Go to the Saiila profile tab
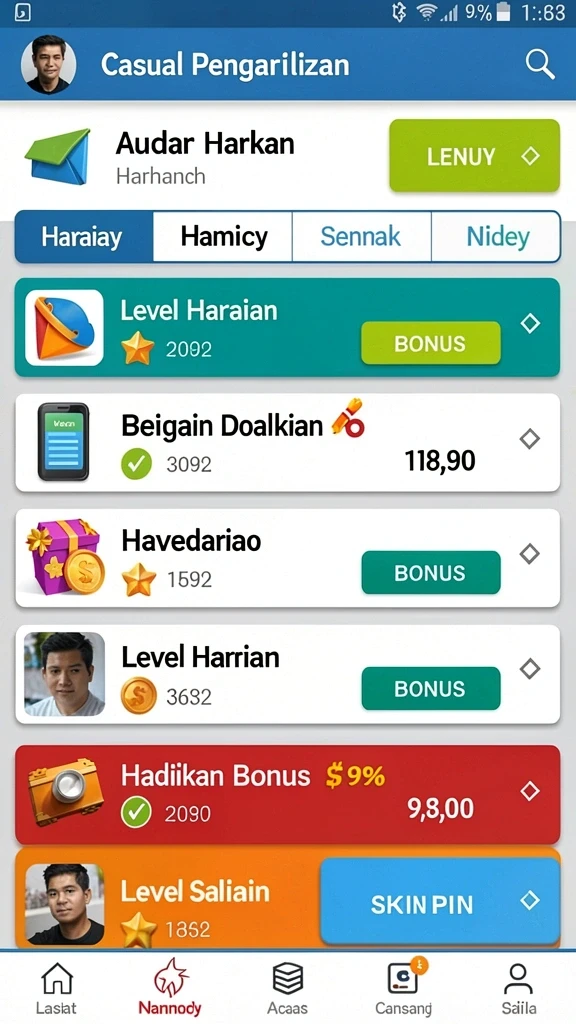576x1024 pixels. [x=519, y=987]
